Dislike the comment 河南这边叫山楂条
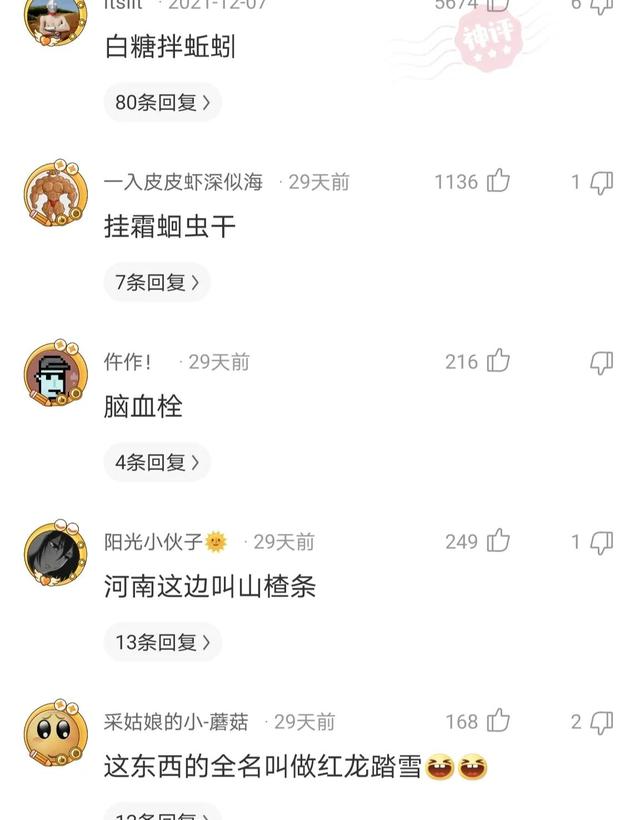The width and height of the screenshot is (640, 820). pyautogui.click(x=601, y=542)
